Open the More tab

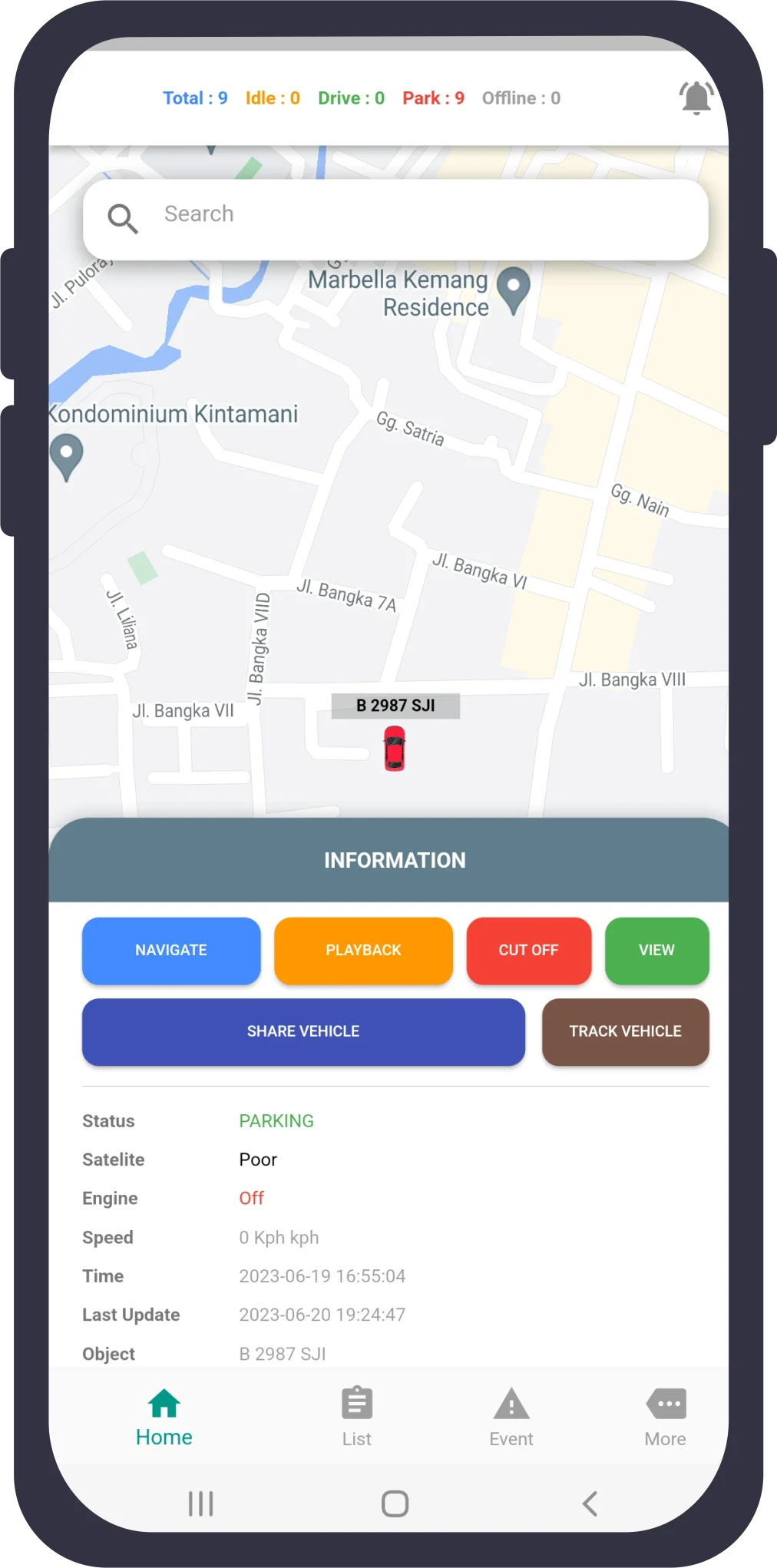pos(666,1417)
